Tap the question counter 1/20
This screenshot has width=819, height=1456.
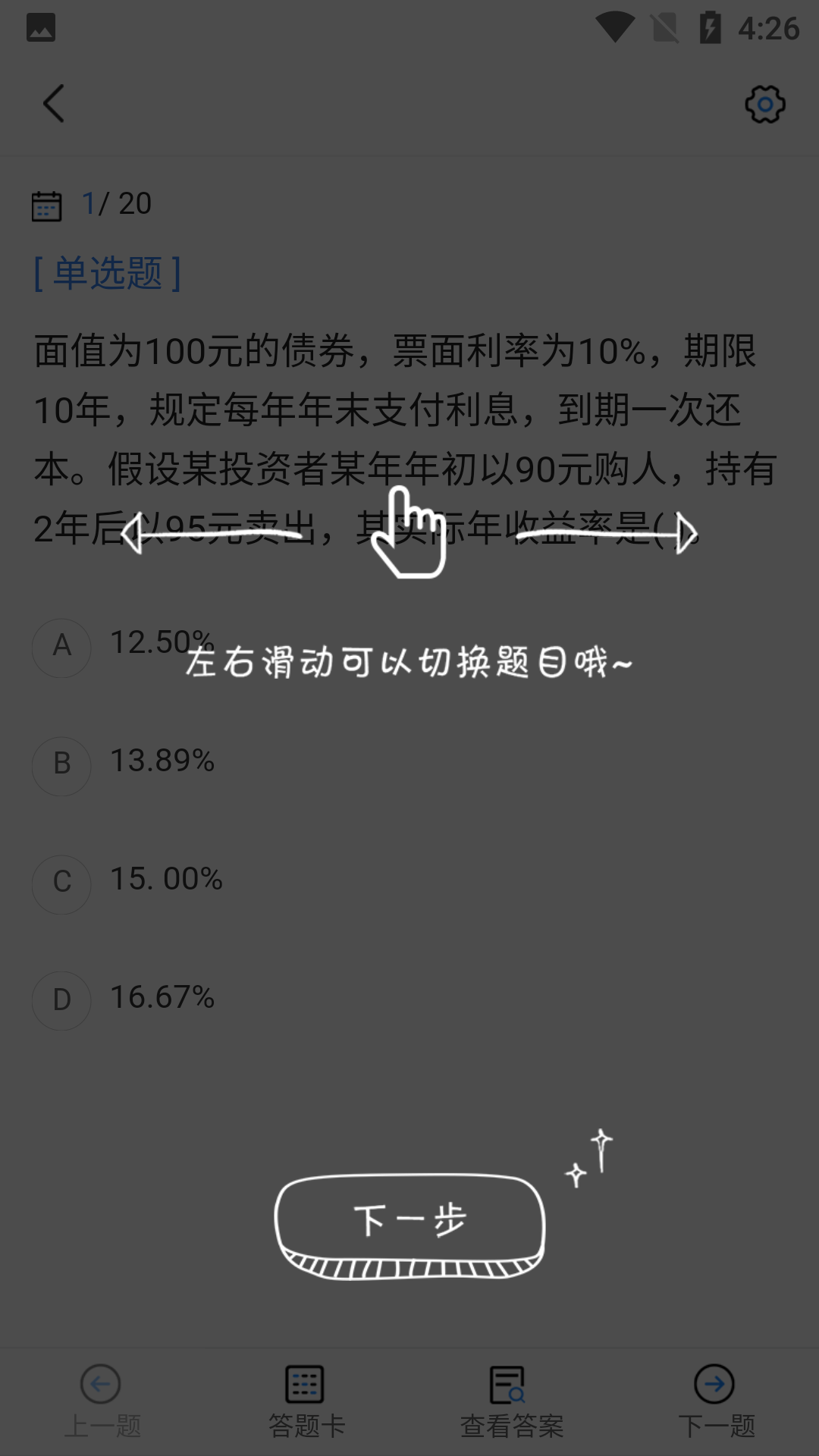click(x=115, y=202)
